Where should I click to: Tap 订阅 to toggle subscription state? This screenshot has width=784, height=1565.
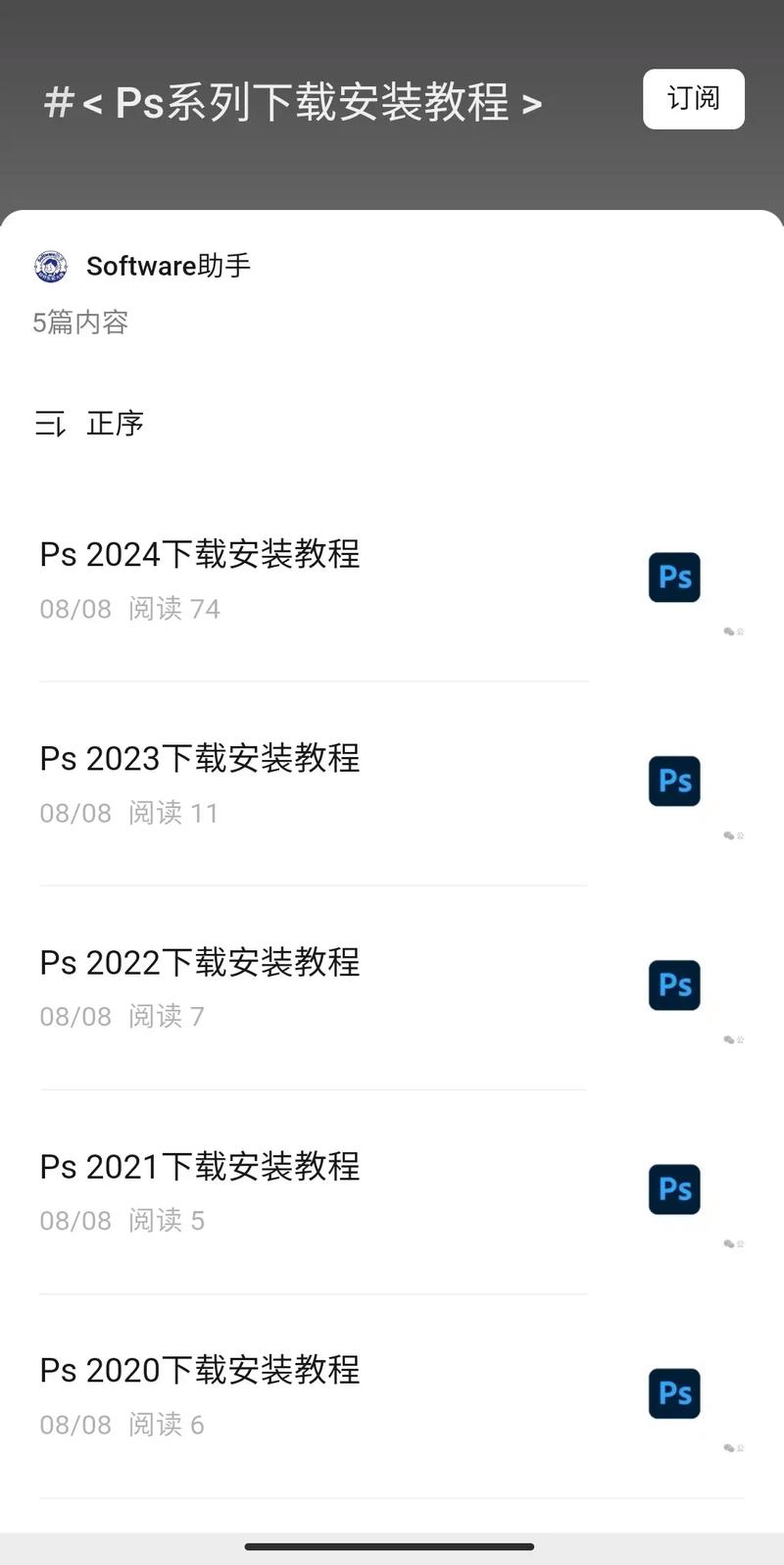coord(693,99)
